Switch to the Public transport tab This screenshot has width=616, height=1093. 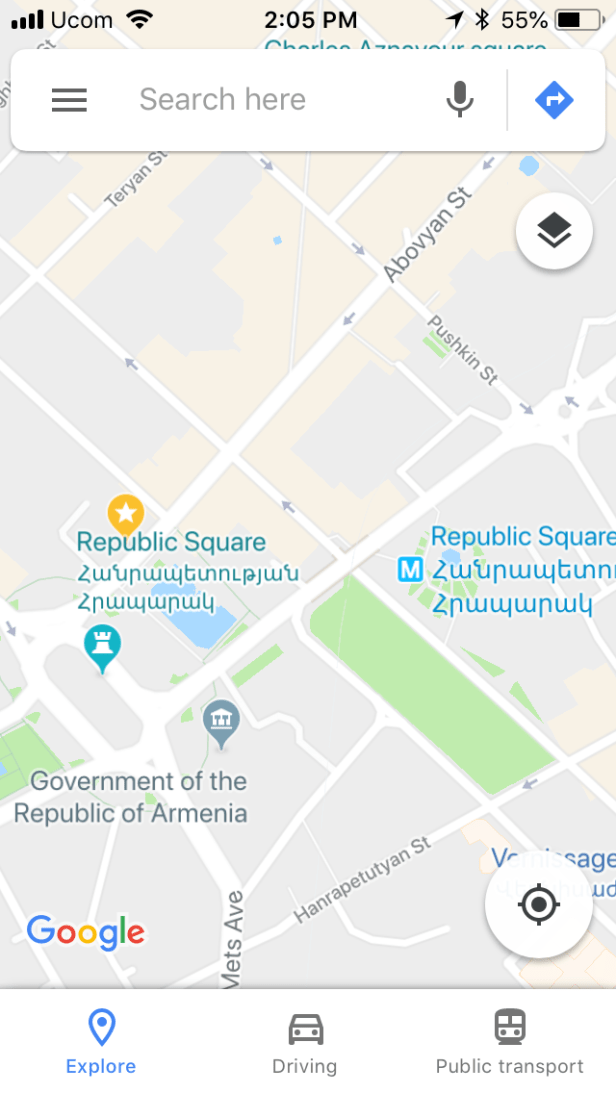pos(509,1041)
